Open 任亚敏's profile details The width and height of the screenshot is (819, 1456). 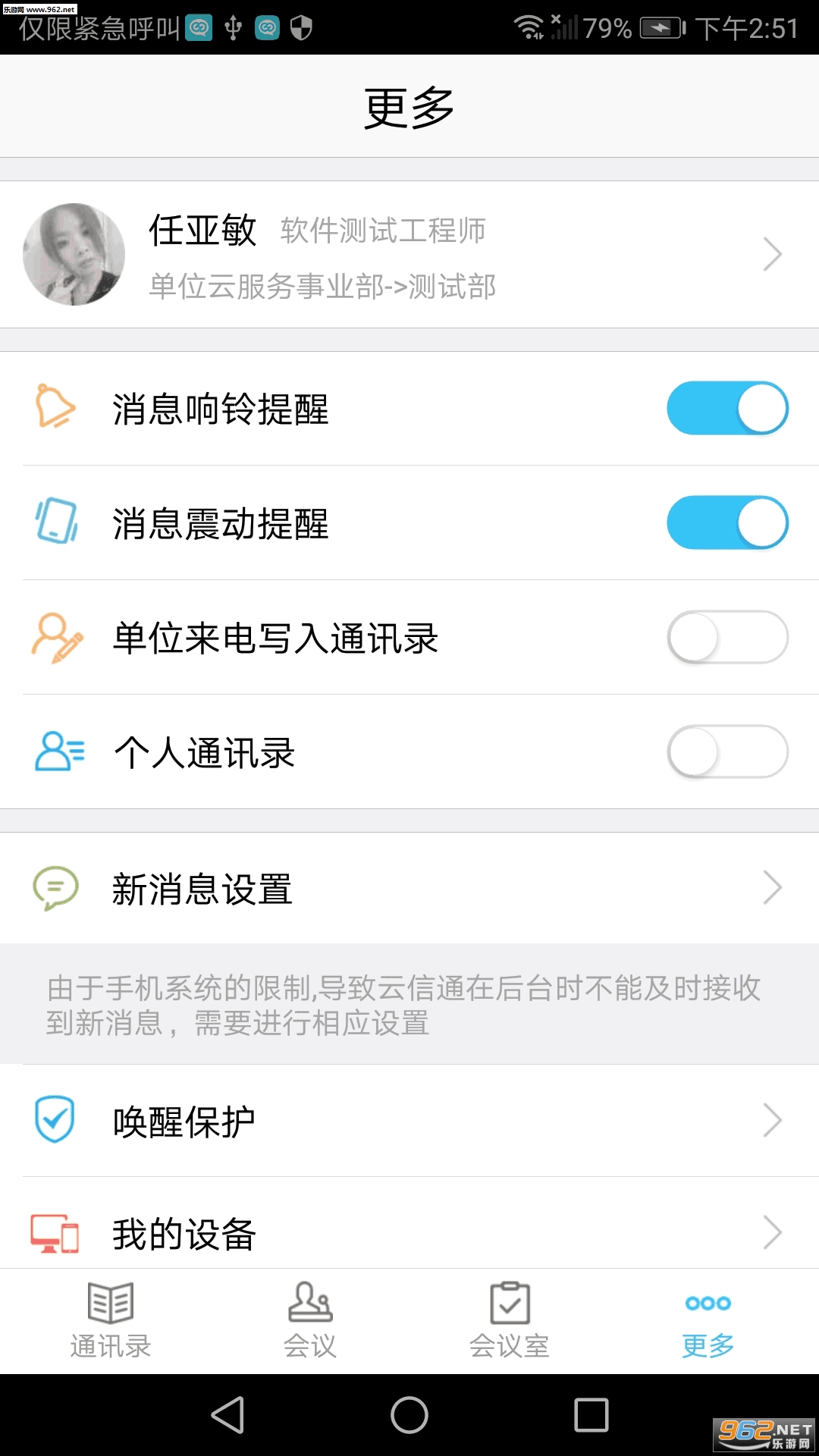(x=409, y=255)
